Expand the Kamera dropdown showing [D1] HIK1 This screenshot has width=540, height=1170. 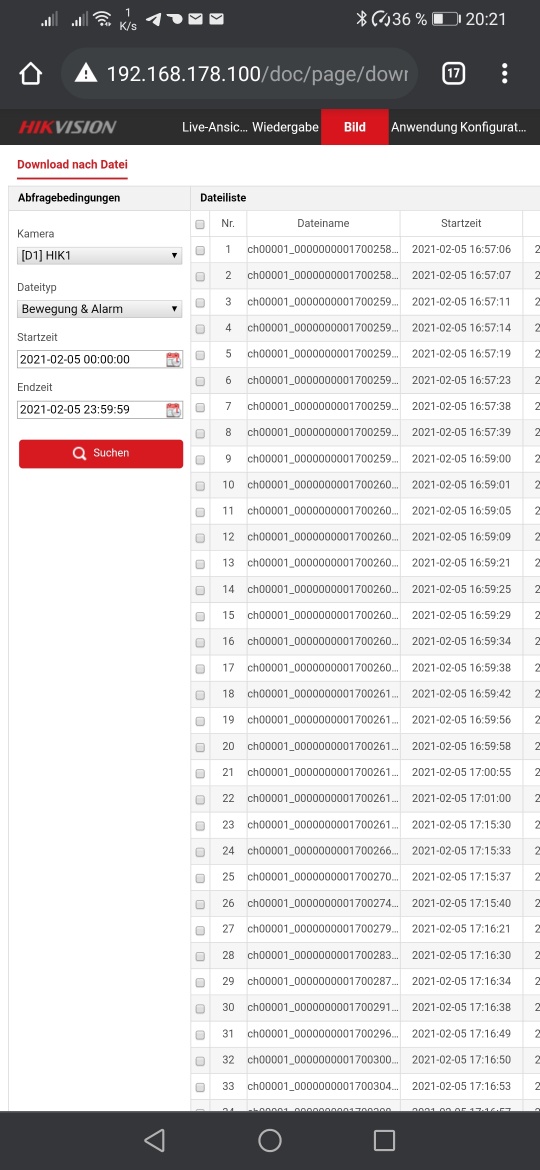[x=99, y=256]
